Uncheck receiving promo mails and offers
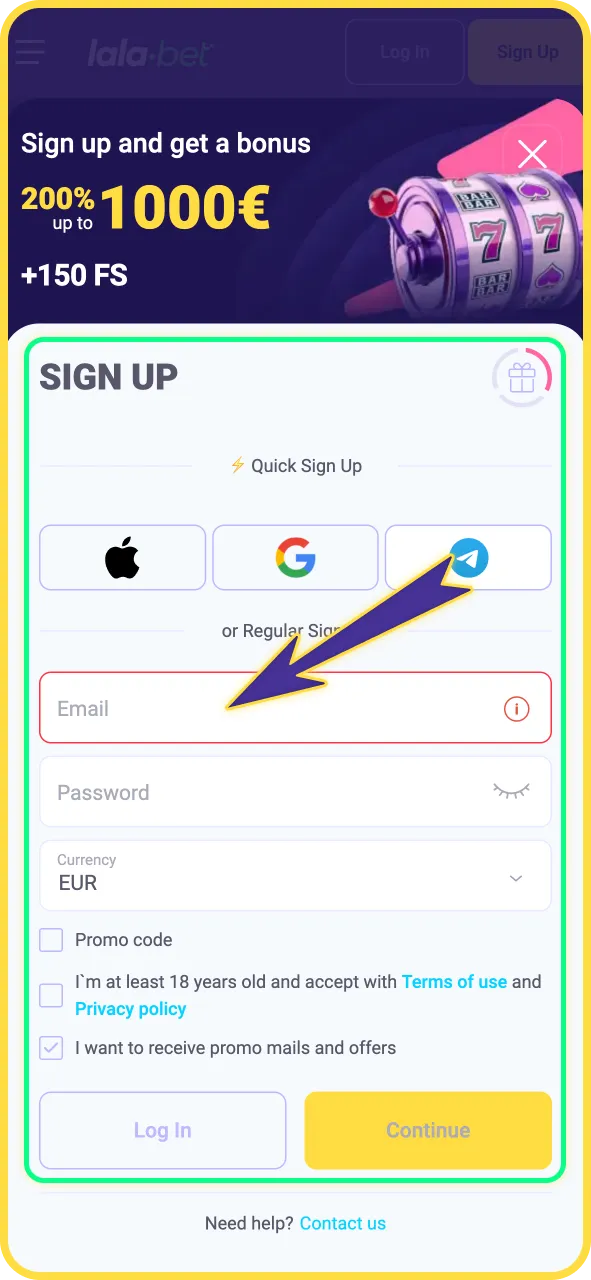The image size is (591, 1280). [51, 1048]
